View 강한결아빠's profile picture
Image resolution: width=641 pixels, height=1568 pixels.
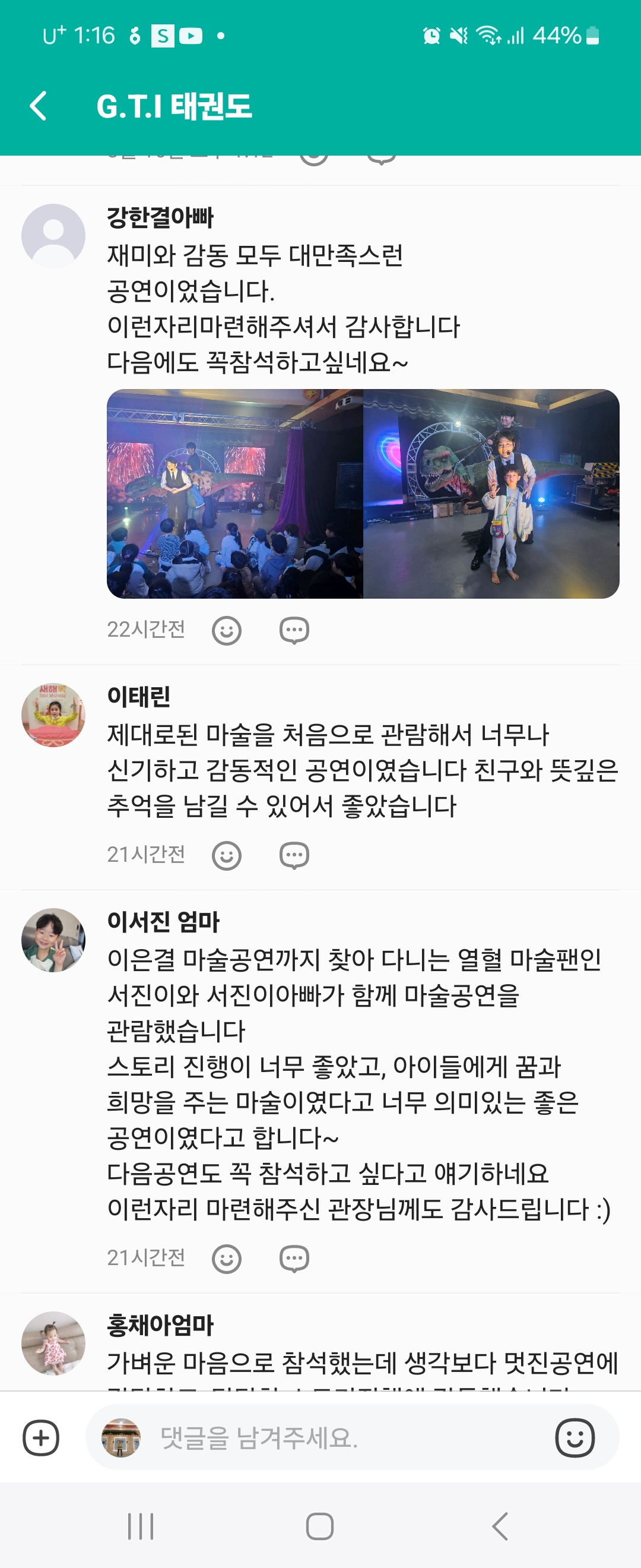53,236
